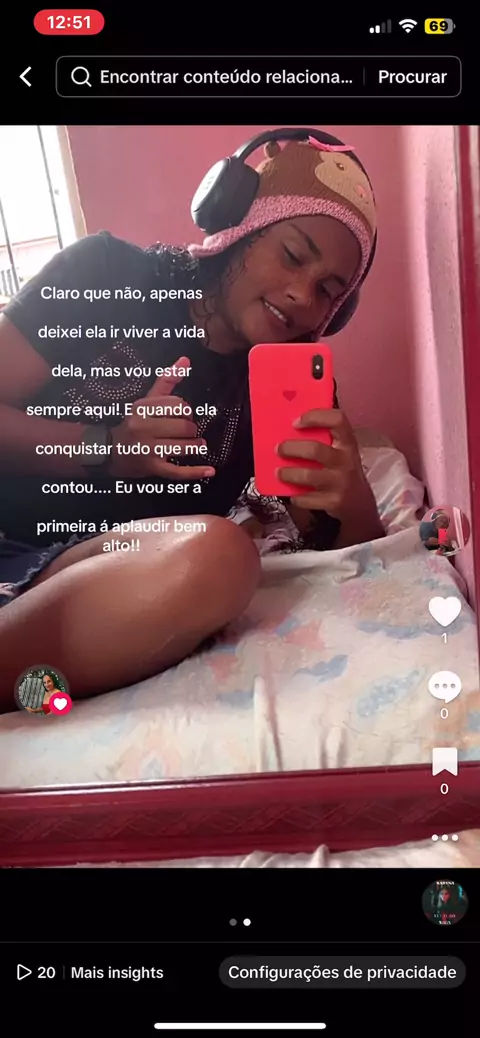This screenshot has width=480, height=1038.
Task: Open the three-dot more options menu
Action: tap(444, 837)
